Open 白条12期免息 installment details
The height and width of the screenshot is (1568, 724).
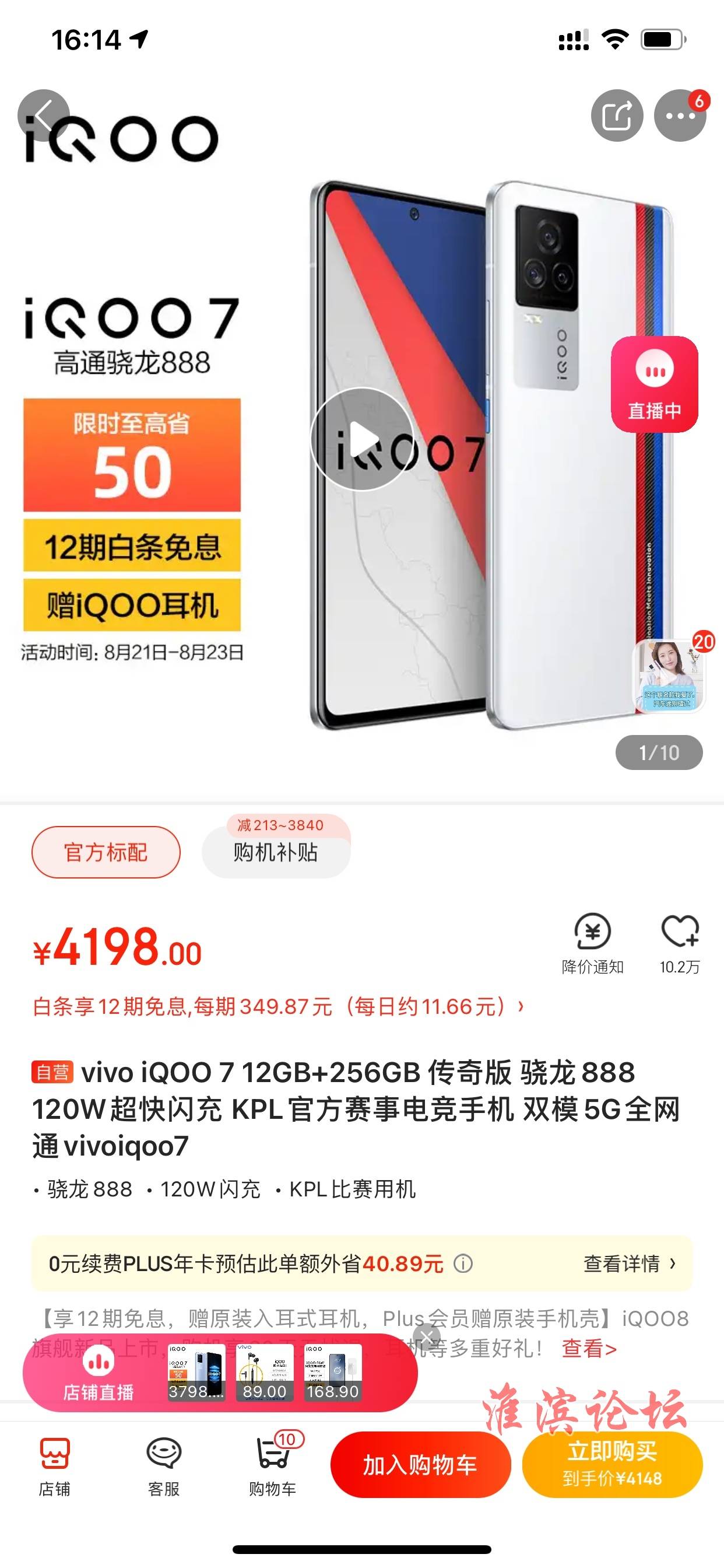click(277, 1007)
